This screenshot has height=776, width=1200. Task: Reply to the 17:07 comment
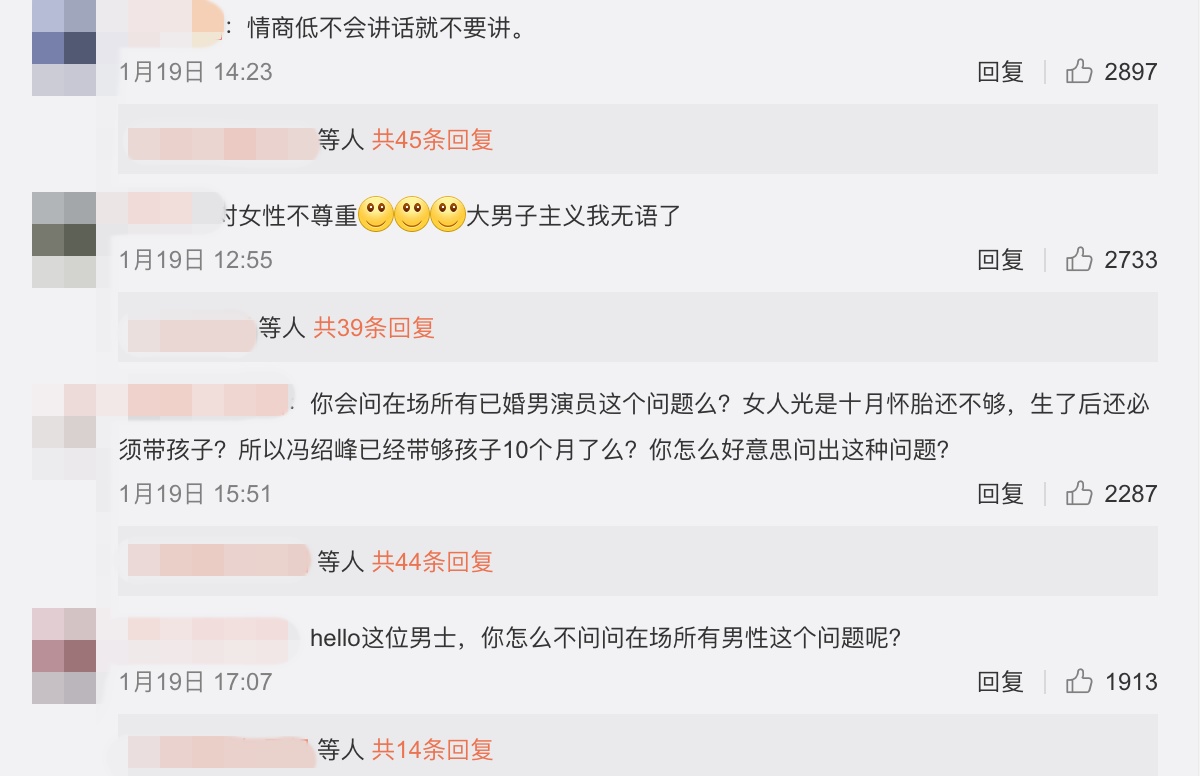(x=1000, y=682)
